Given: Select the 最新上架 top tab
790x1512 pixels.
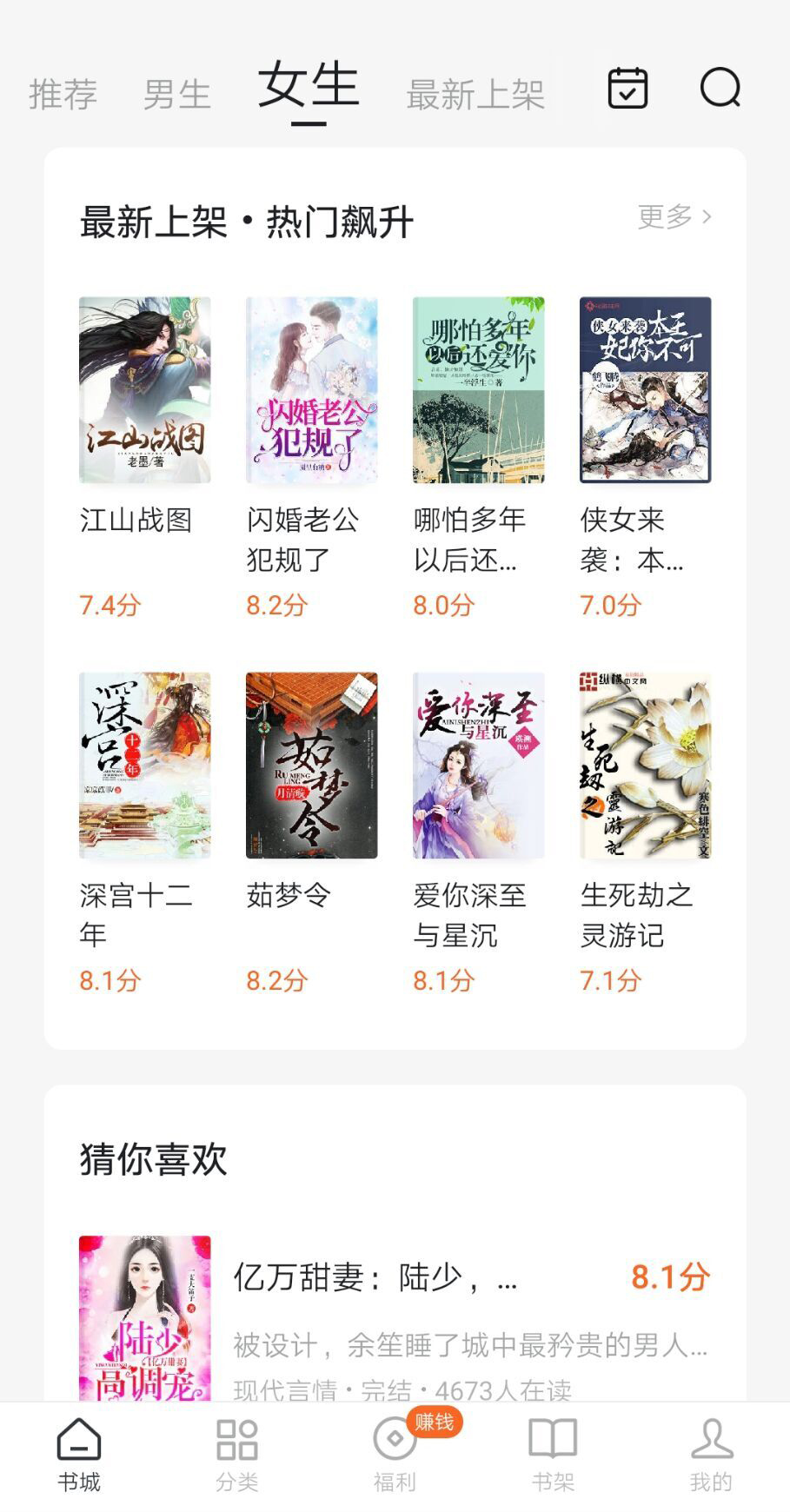Looking at the screenshot, I should (x=475, y=94).
